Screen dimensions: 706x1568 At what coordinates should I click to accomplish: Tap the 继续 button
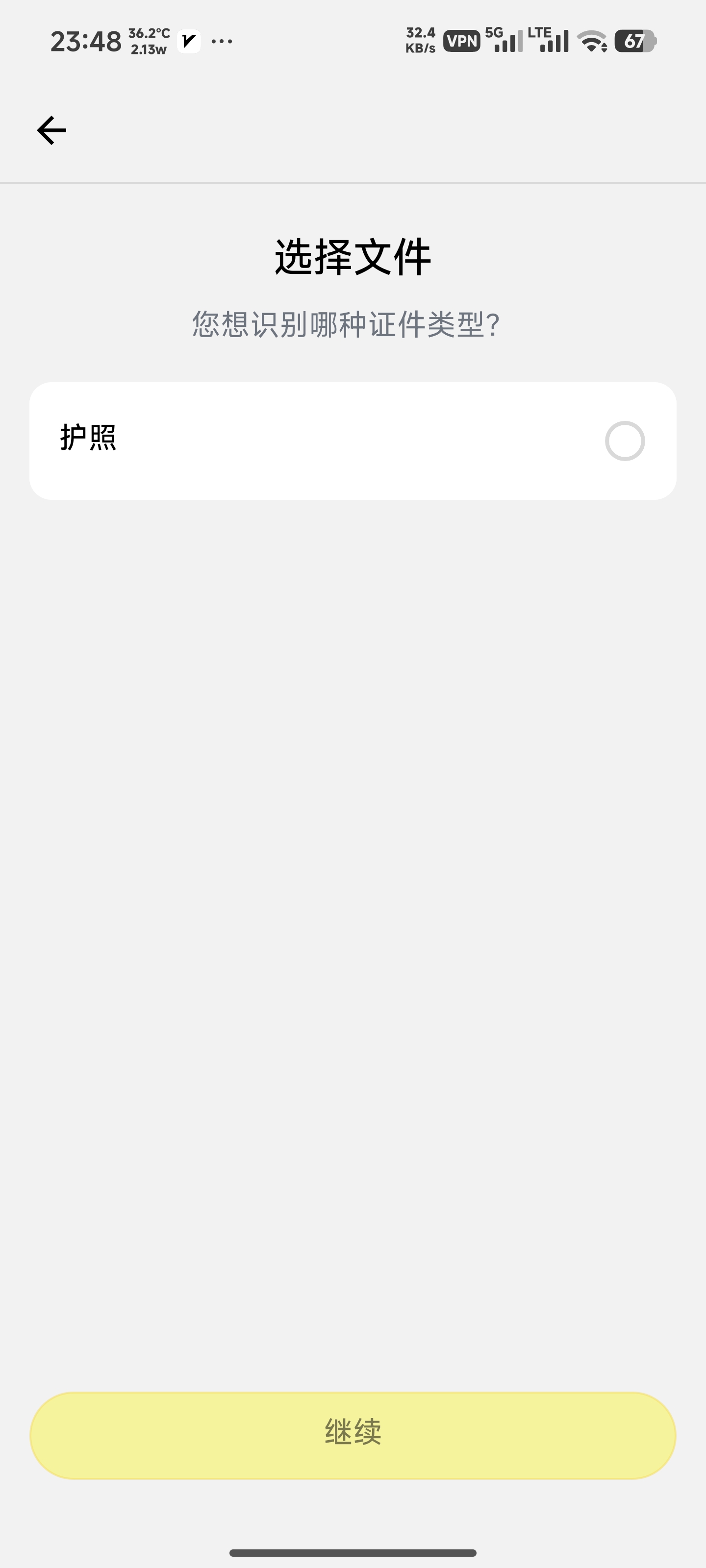(353, 1435)
